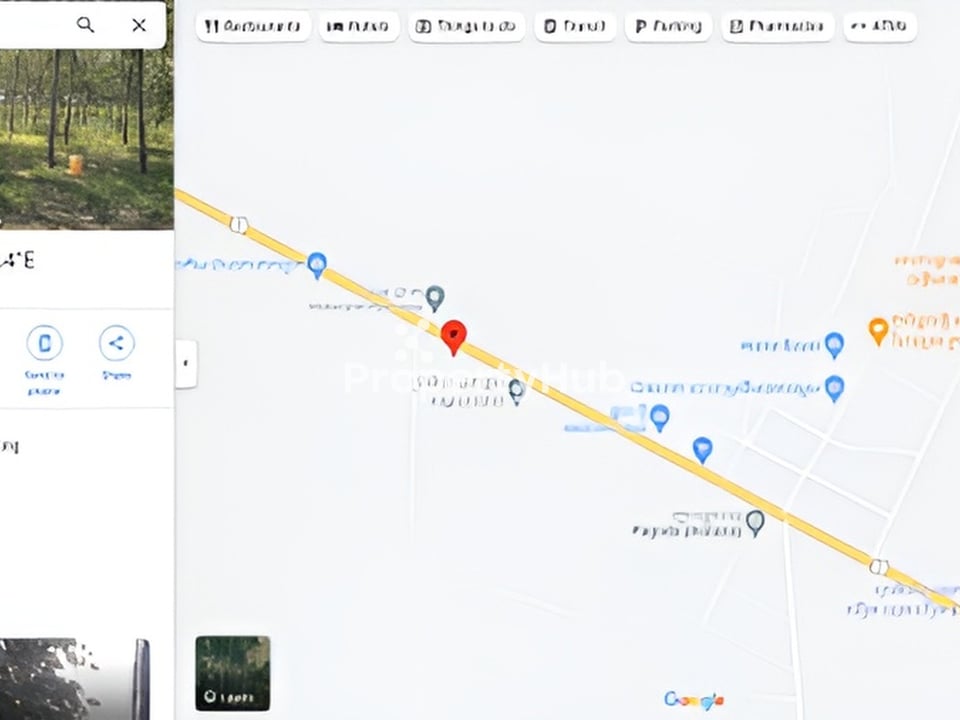
Task: Tap the orange place marker
Action: pyautogui.click(x=878, y=329)
